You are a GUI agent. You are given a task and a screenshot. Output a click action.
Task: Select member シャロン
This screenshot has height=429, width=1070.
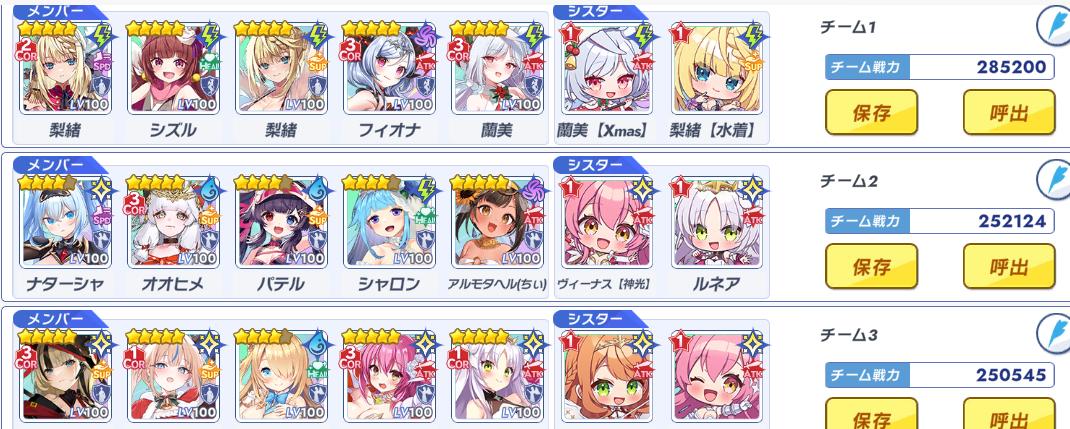389,223
